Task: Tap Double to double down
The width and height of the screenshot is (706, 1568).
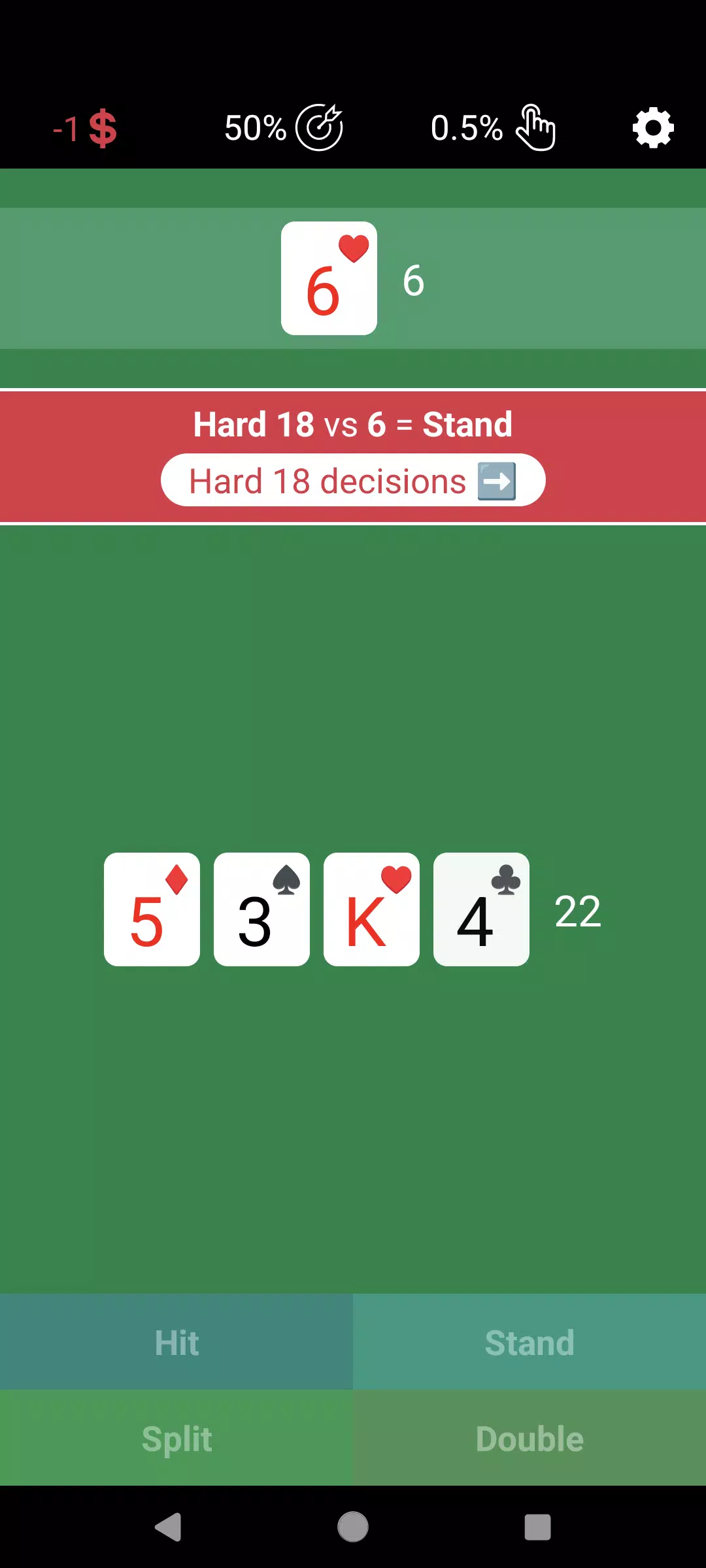Action: 529,1439
